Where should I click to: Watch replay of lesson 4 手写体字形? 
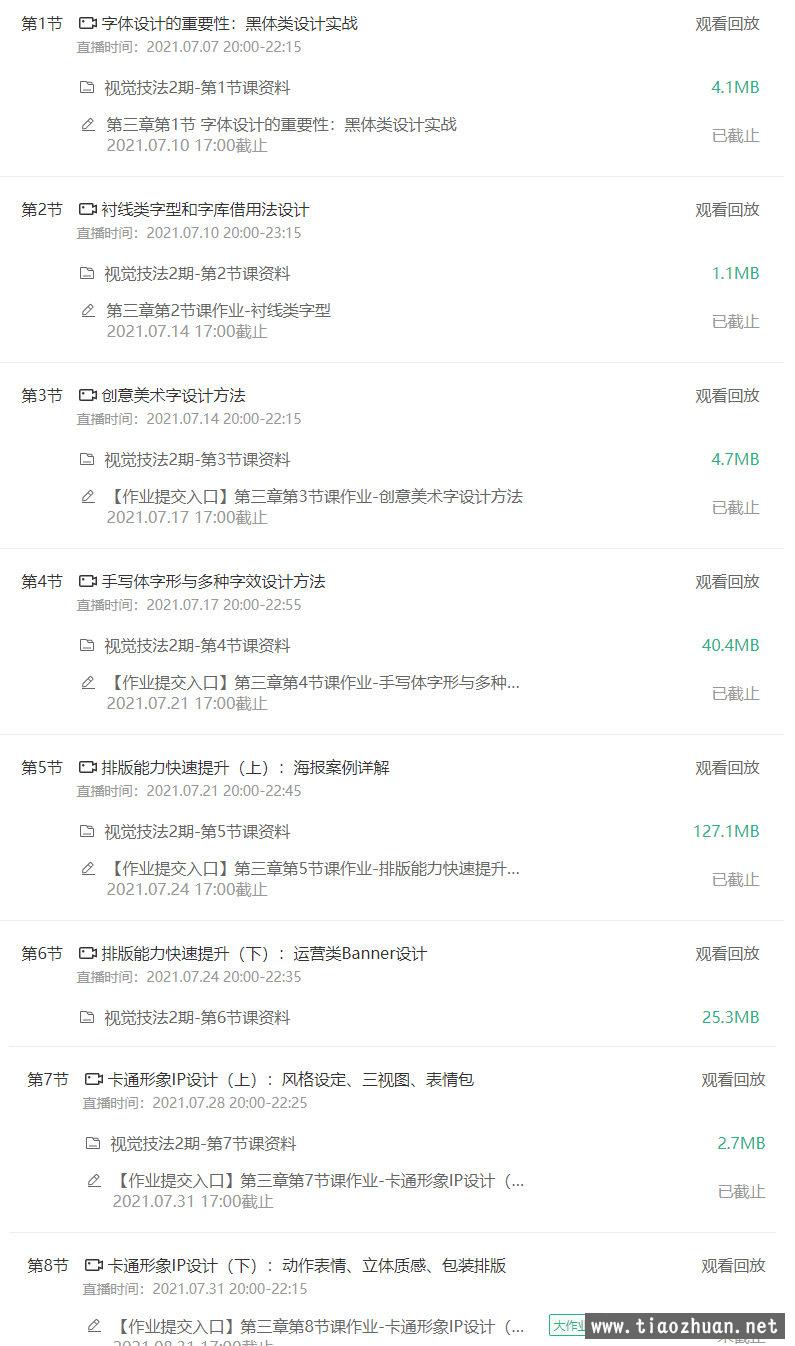click(727, 582)
